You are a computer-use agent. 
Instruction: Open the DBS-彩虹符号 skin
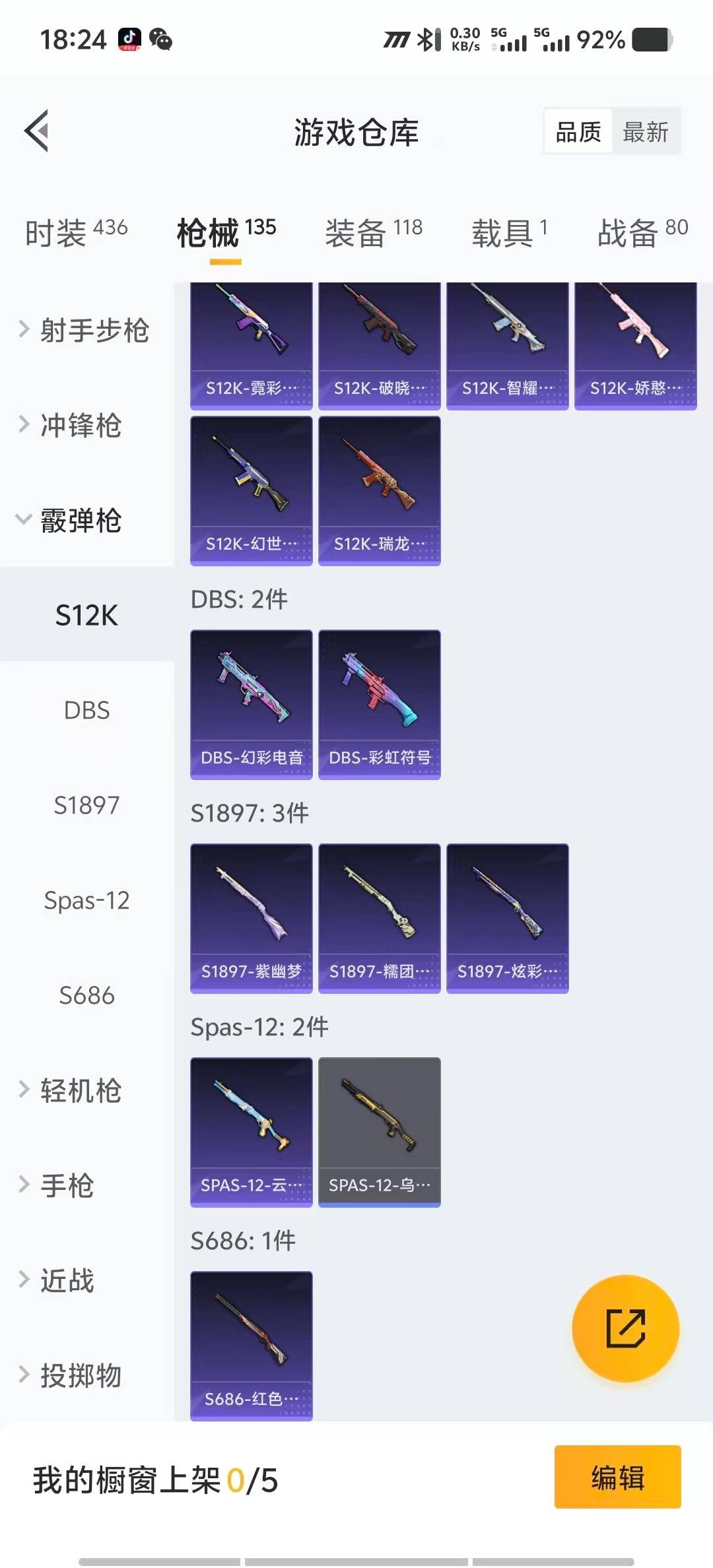[379, 704]
